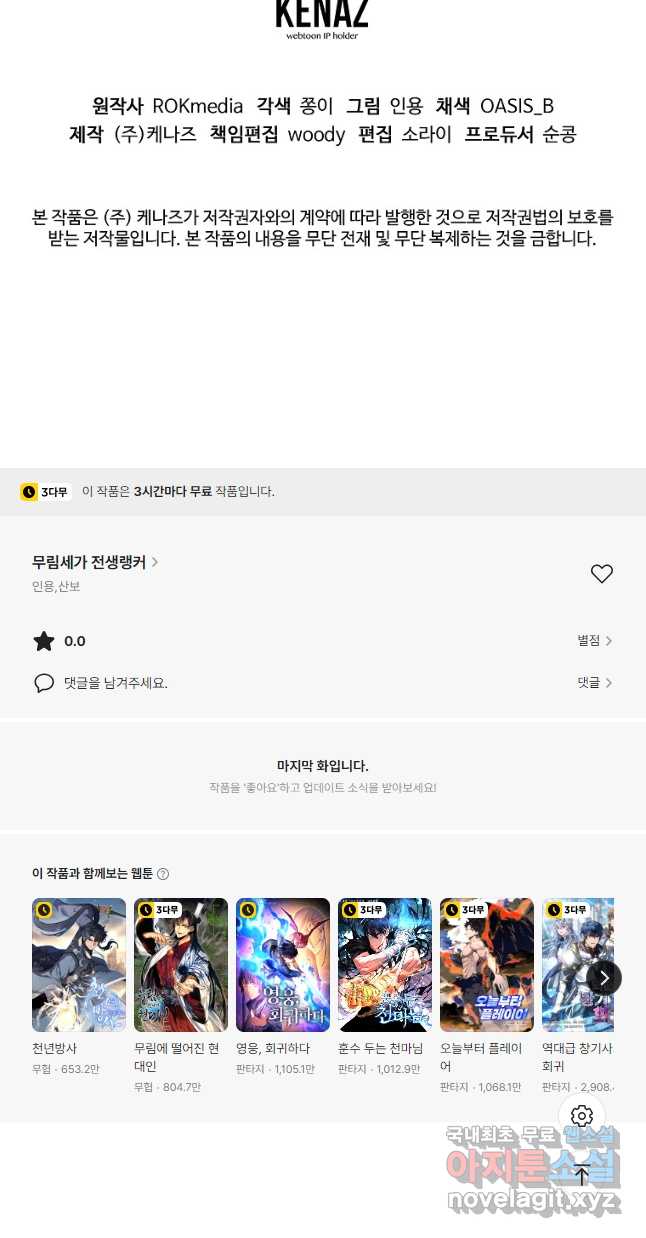Tap 댓글을 남겨주세요 to write a comment
646x1238 pixels.
115,683
